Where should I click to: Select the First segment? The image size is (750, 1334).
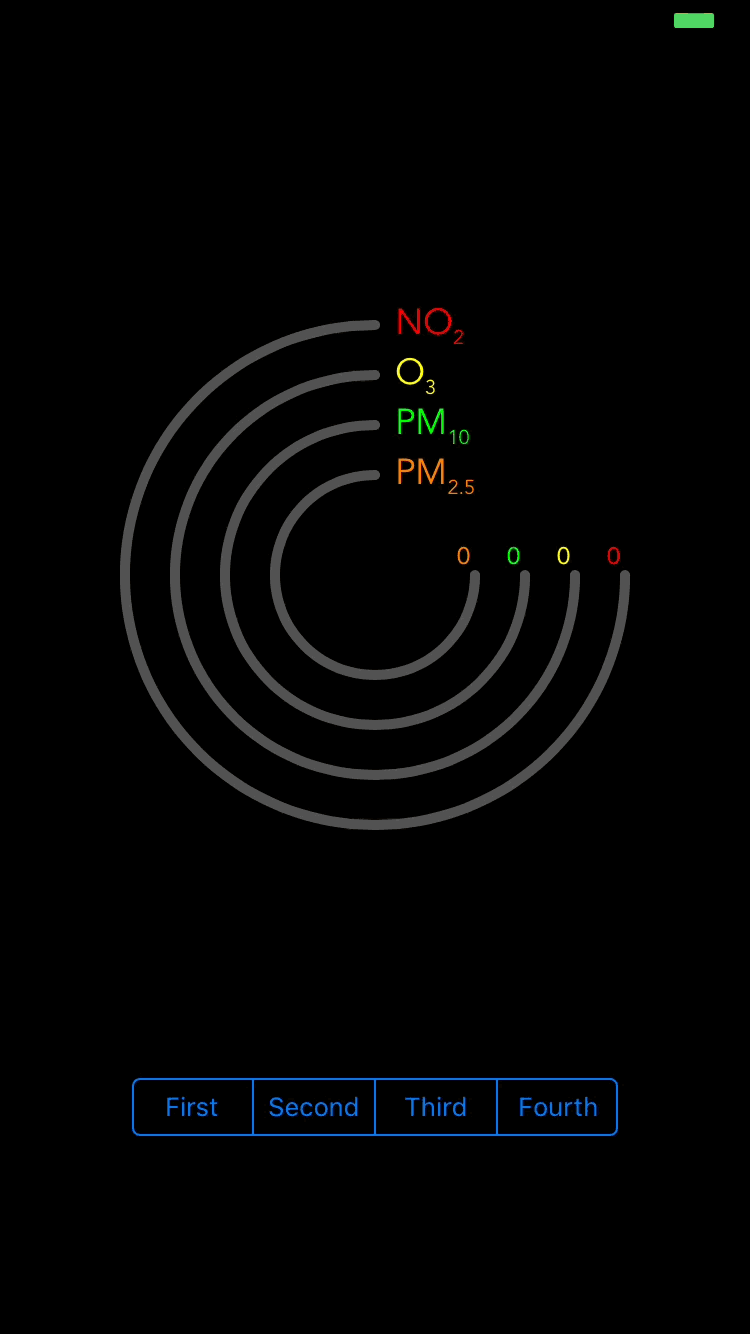coord(193,1107)
